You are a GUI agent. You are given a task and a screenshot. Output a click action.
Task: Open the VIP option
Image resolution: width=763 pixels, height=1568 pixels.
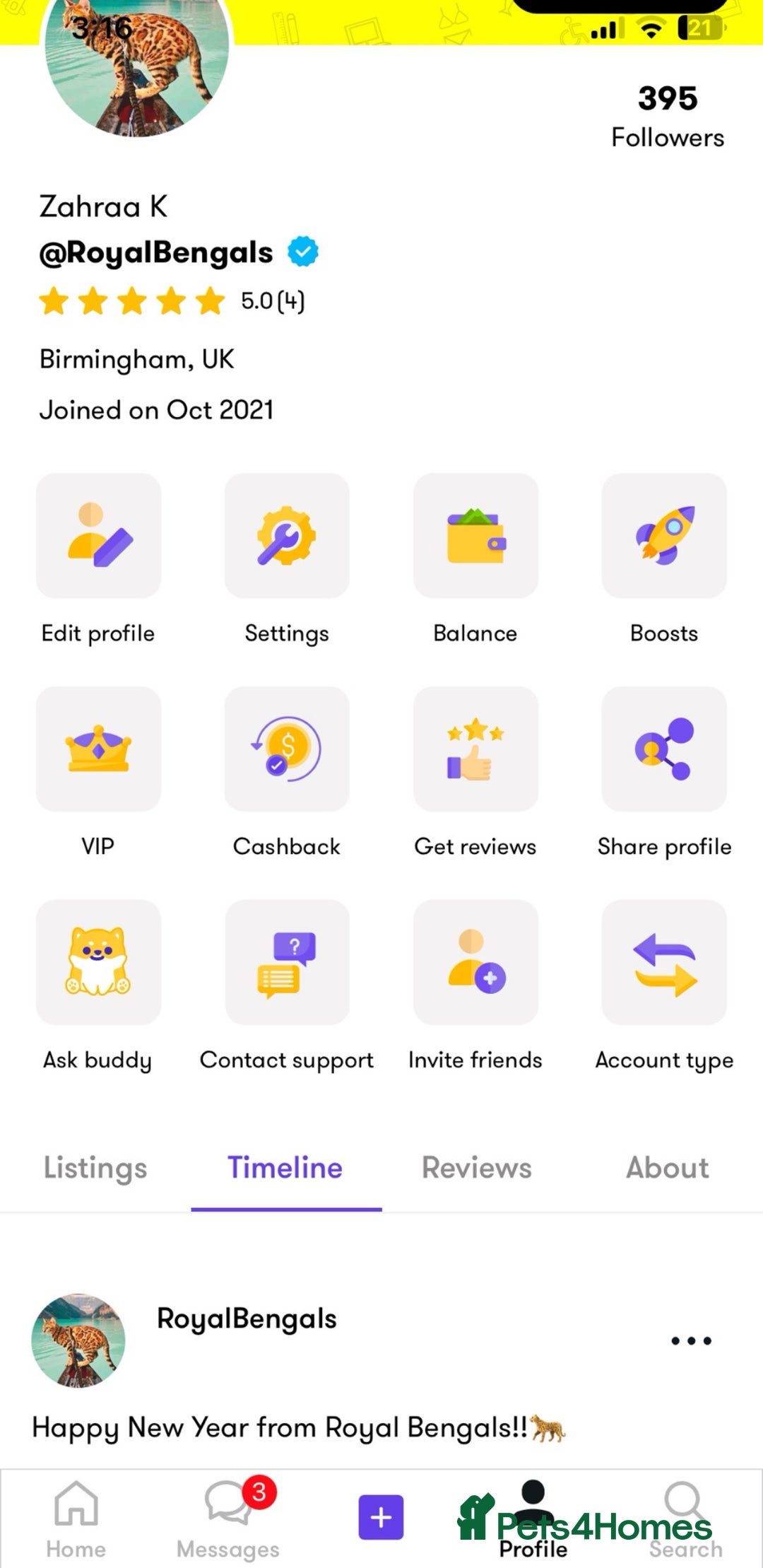click(x=98, y=749)
